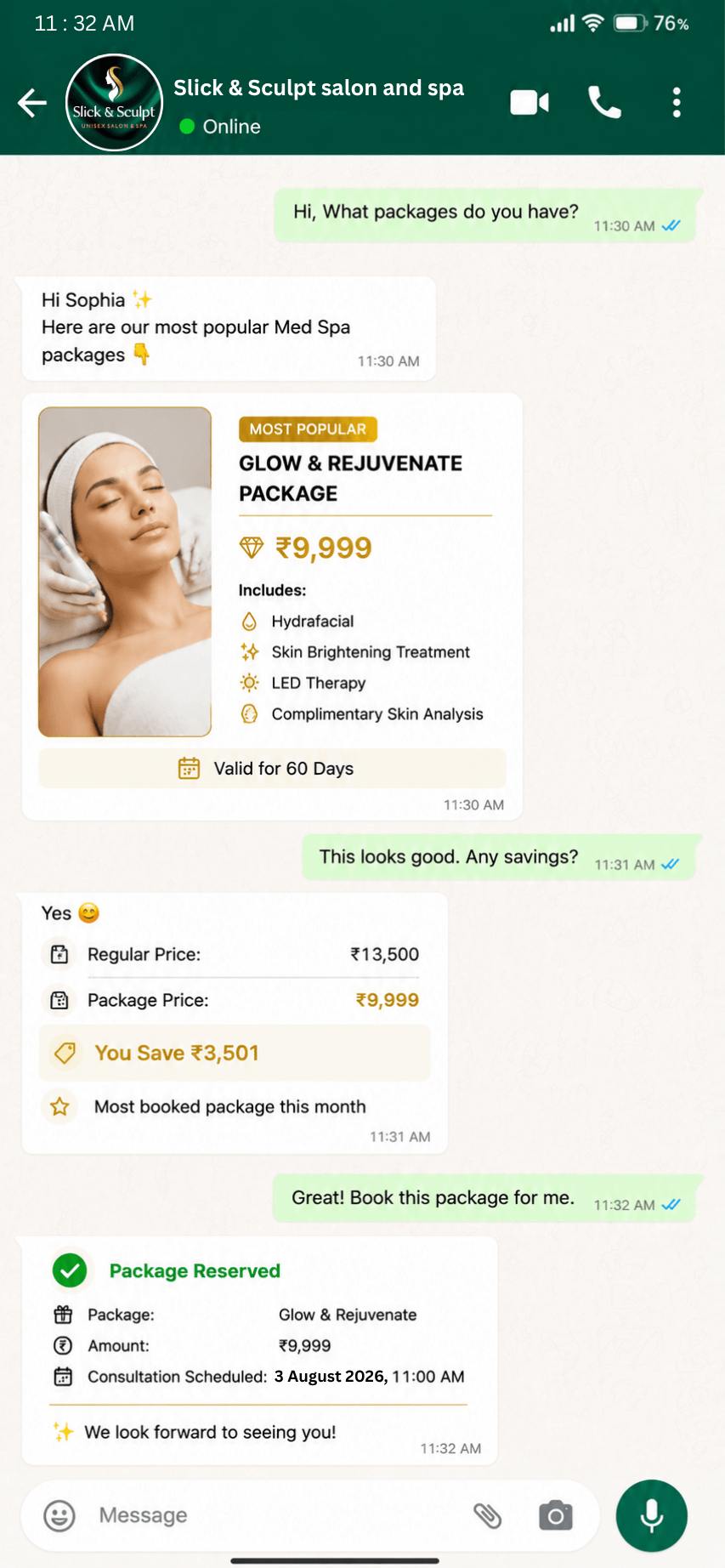Open Slick & Sculpt profile picture
This screenshot has width=725, height=1568.
pos(114,103)
